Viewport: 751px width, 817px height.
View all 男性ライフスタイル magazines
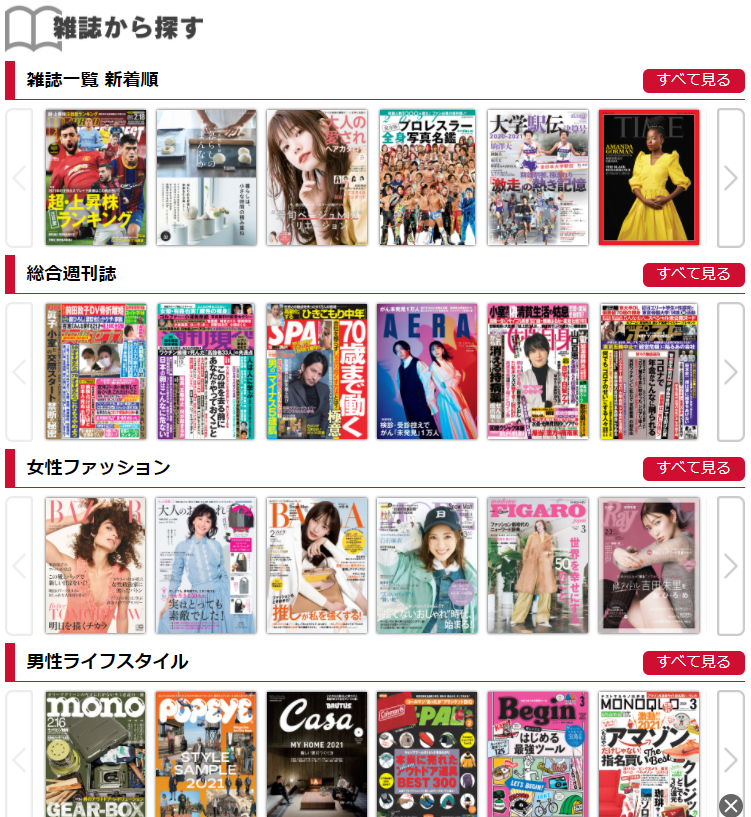coord(693,662)
